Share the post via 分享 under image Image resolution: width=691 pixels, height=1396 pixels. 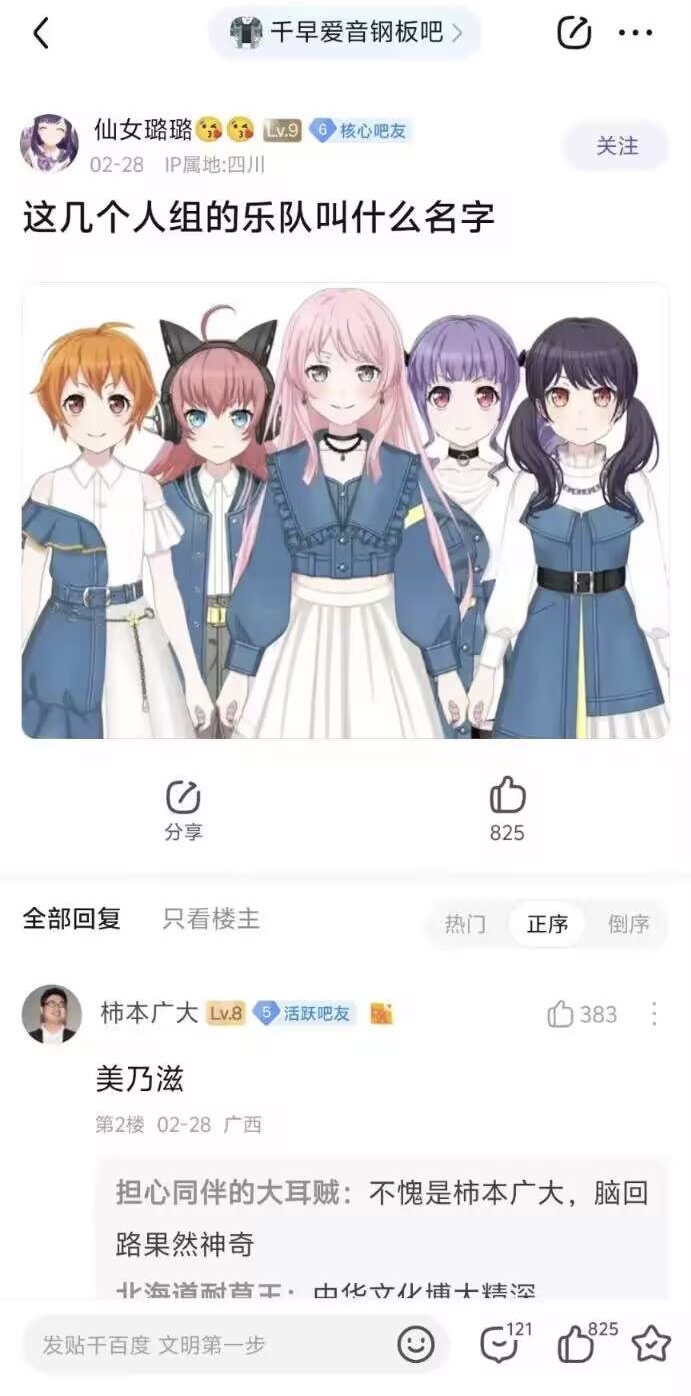point(183,809)
